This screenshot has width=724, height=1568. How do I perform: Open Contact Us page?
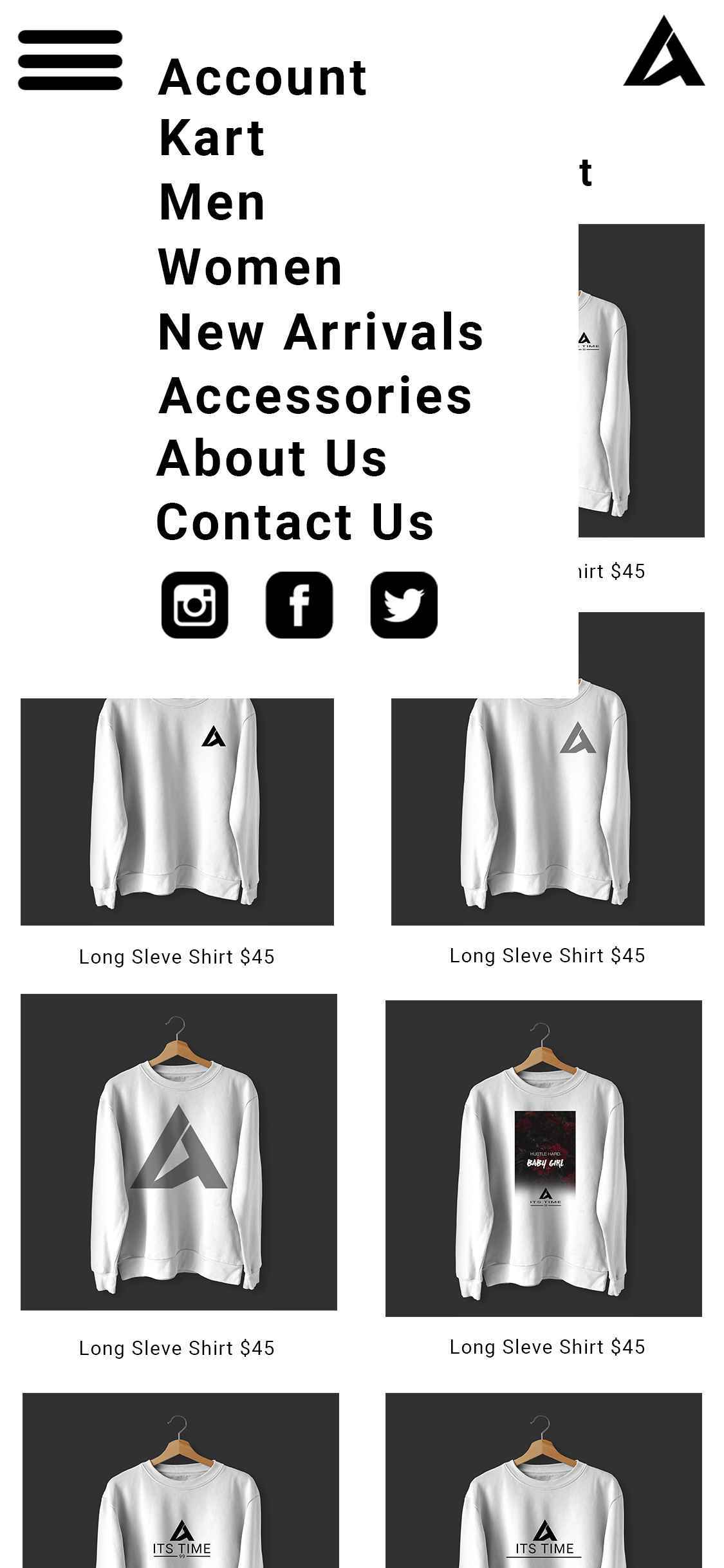295,521
